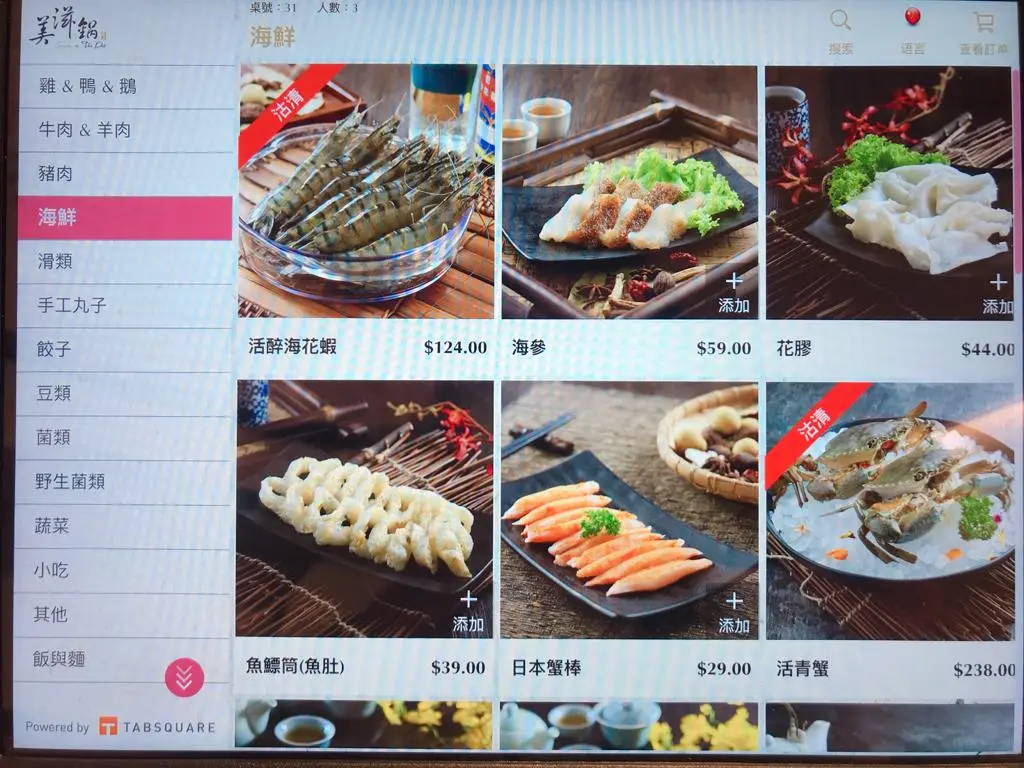1024x768 pixels.
Task: Open the 牛肉 & 羊肉 category
Action: coord(125,130)
